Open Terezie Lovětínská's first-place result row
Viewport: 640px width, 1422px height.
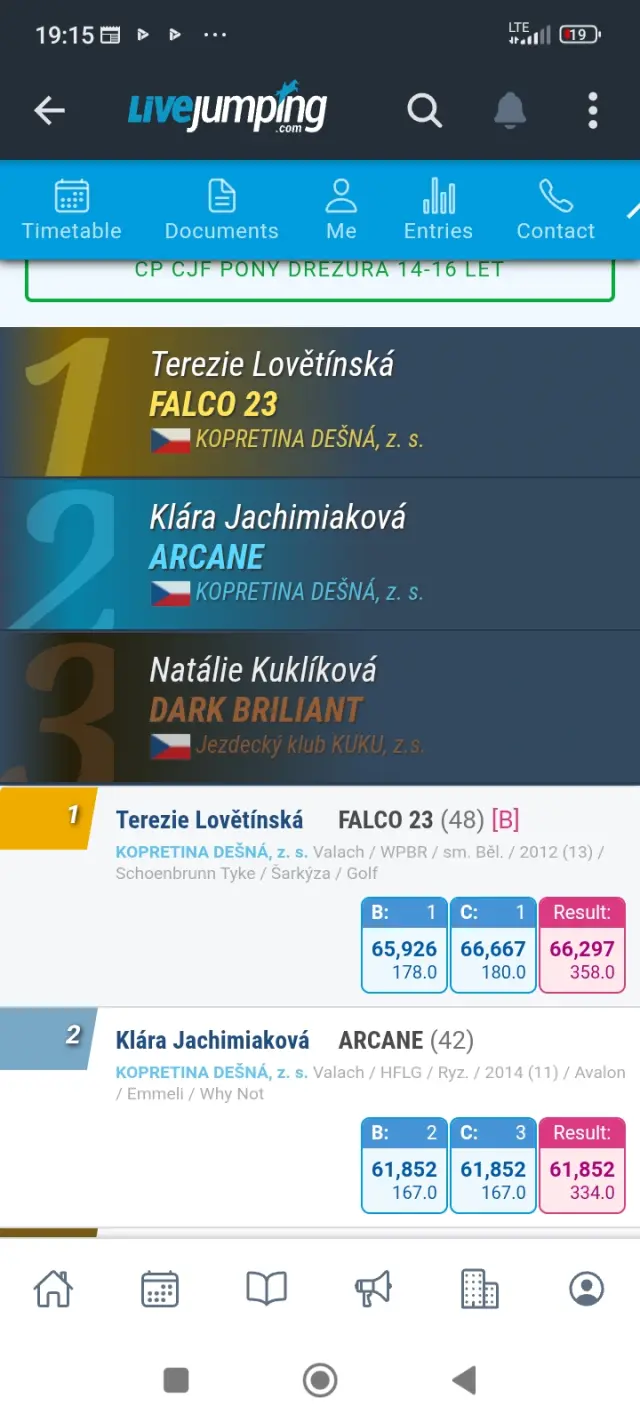click(320, 896)
